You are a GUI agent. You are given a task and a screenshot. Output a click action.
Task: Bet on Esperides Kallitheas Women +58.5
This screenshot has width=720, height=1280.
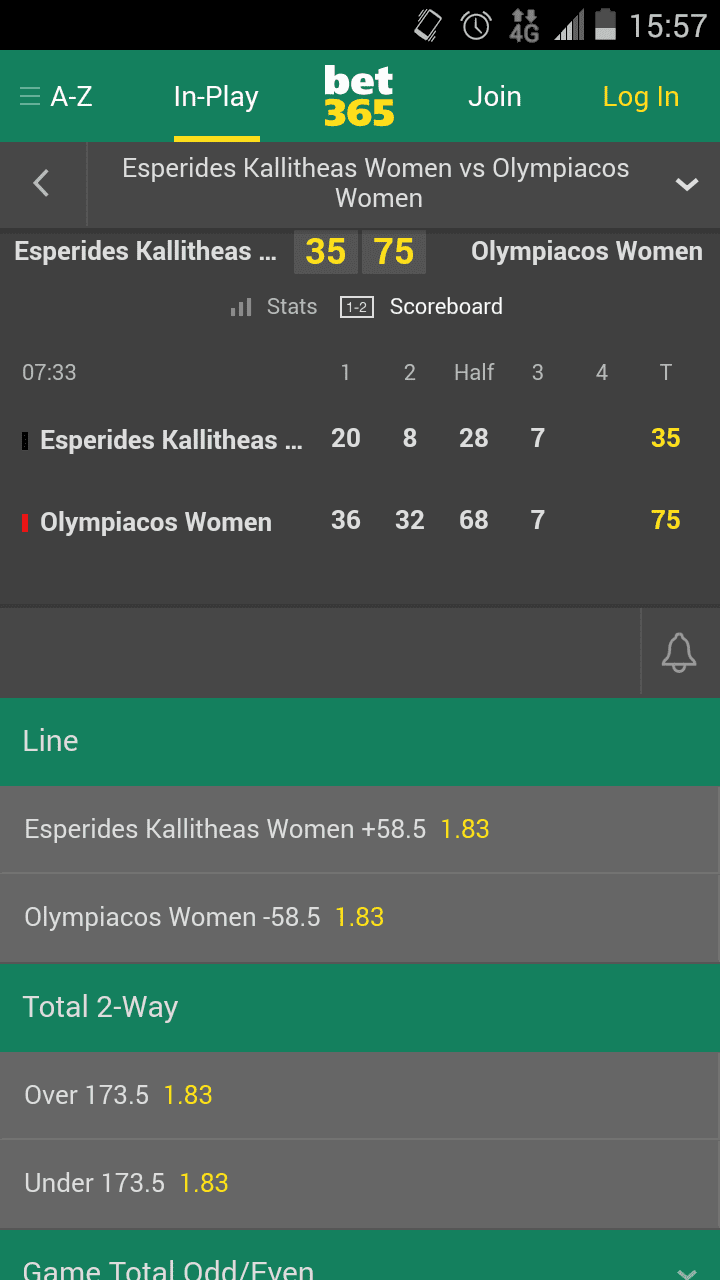[x=360, y=829]
